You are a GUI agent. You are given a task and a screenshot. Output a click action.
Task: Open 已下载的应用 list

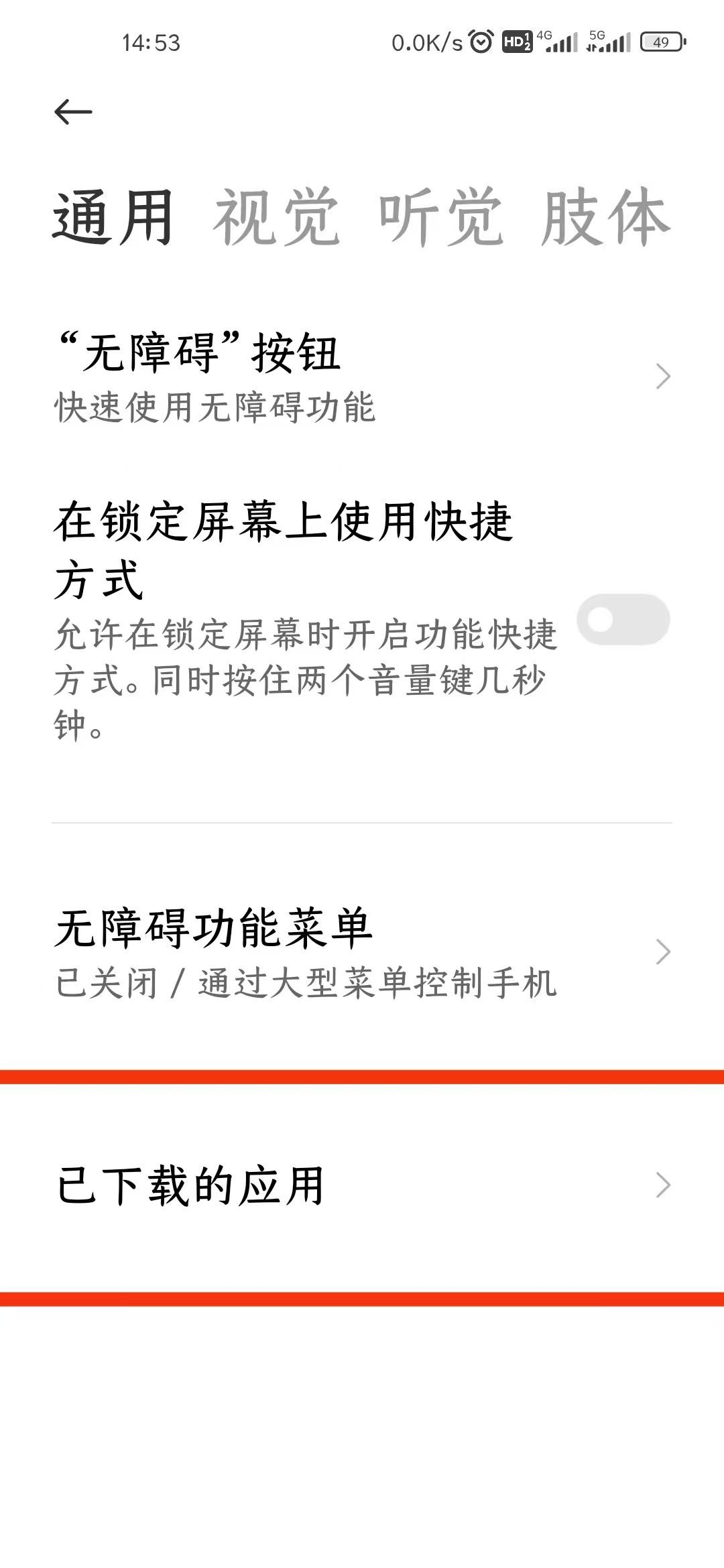tap(362, 1185)
